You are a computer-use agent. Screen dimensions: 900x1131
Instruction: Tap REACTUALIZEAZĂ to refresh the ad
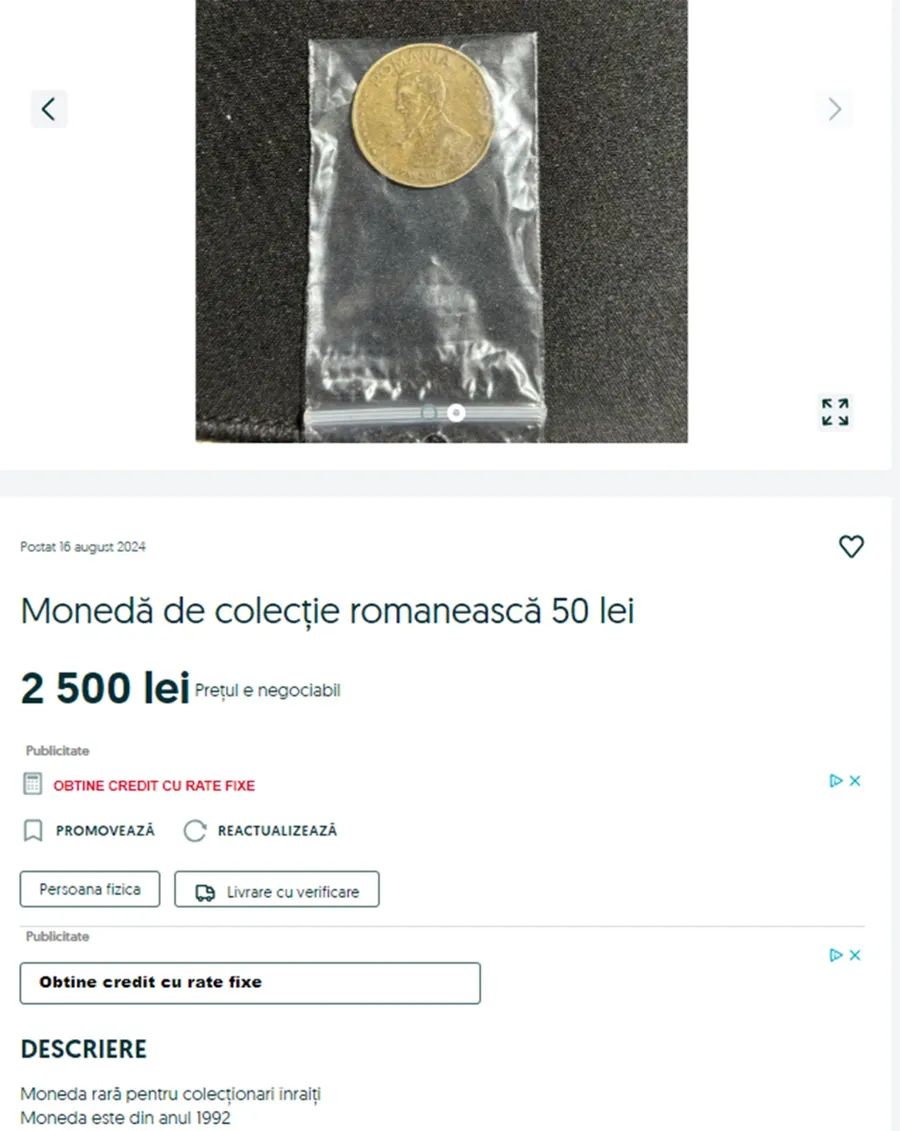[261, 831]
